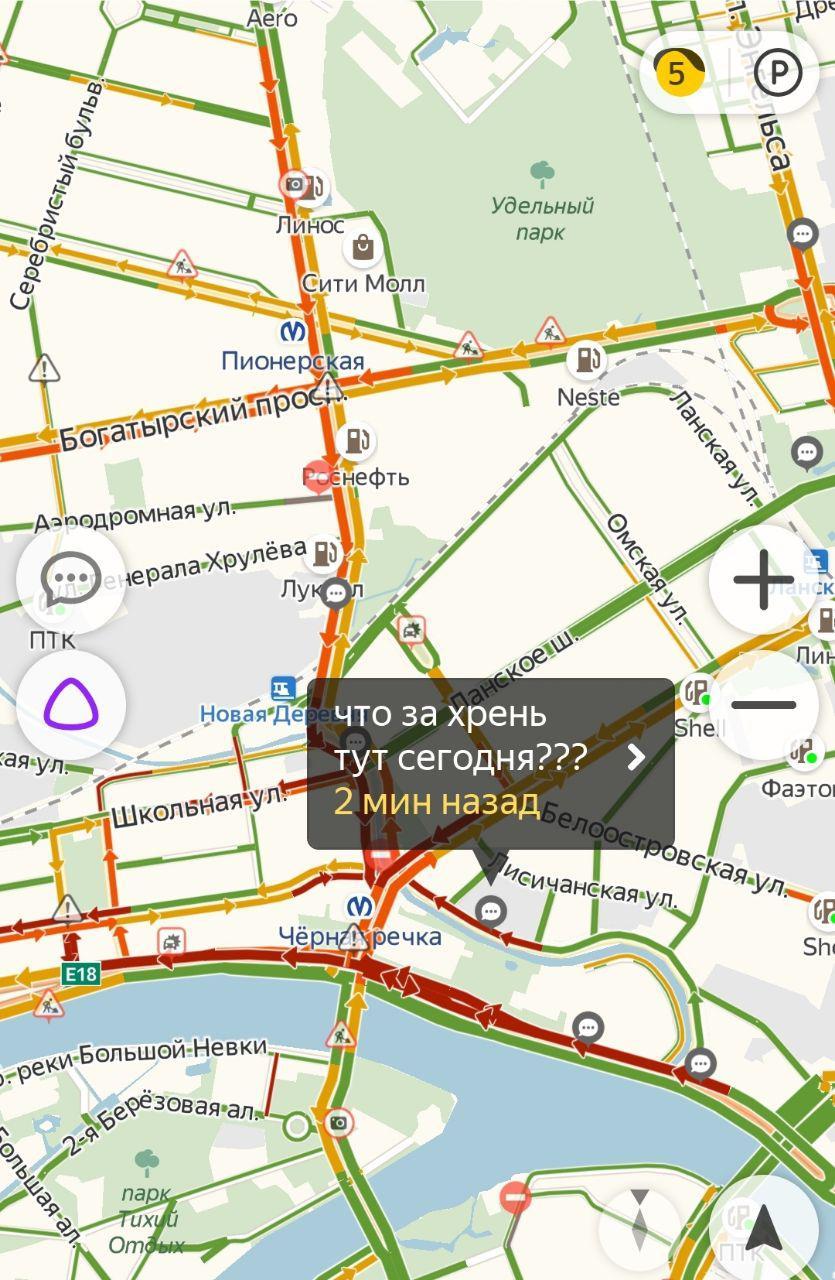Open the roadworks marker near Удельный парк
Screen dimensions: 835x1280
coord(549,330)
